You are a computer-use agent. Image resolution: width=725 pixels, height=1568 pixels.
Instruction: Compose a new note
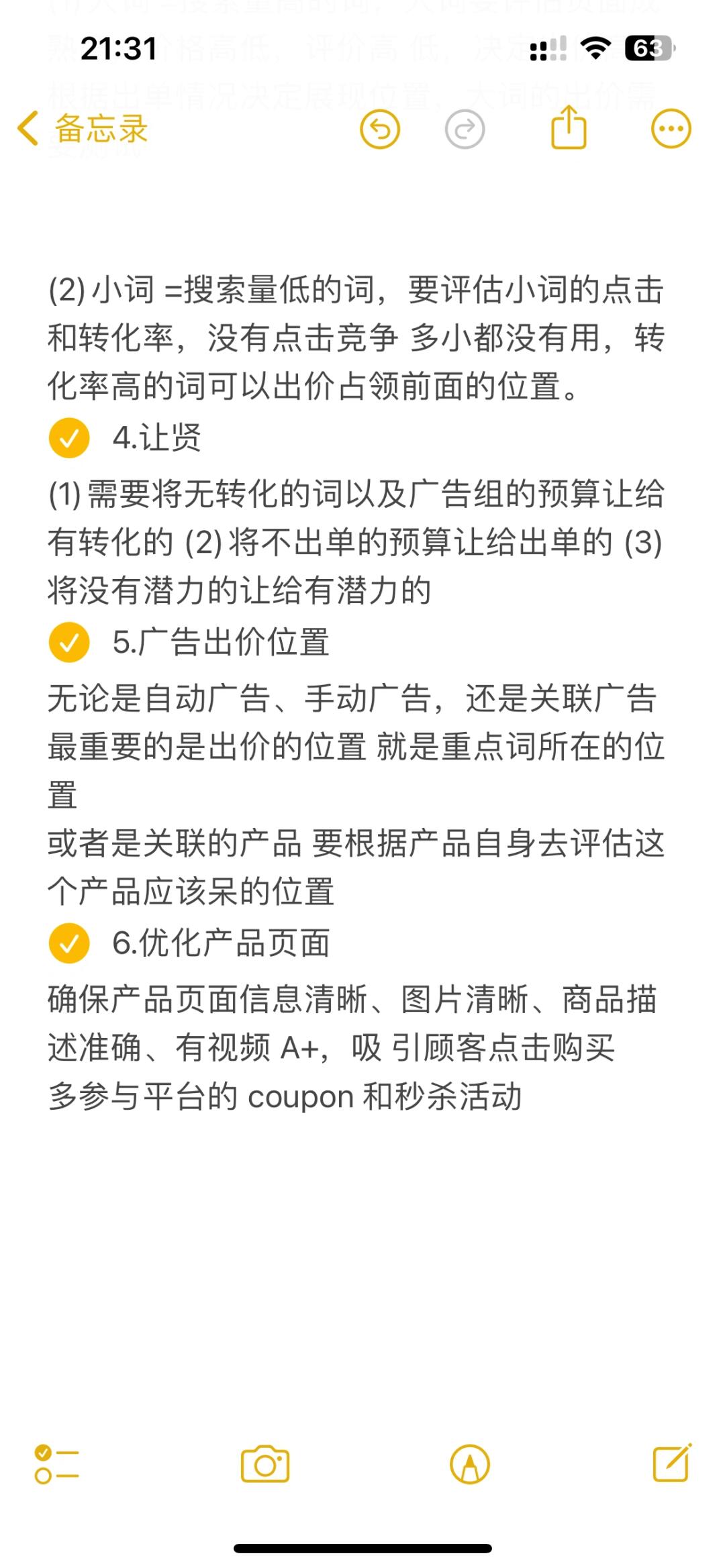[672, 1463]
